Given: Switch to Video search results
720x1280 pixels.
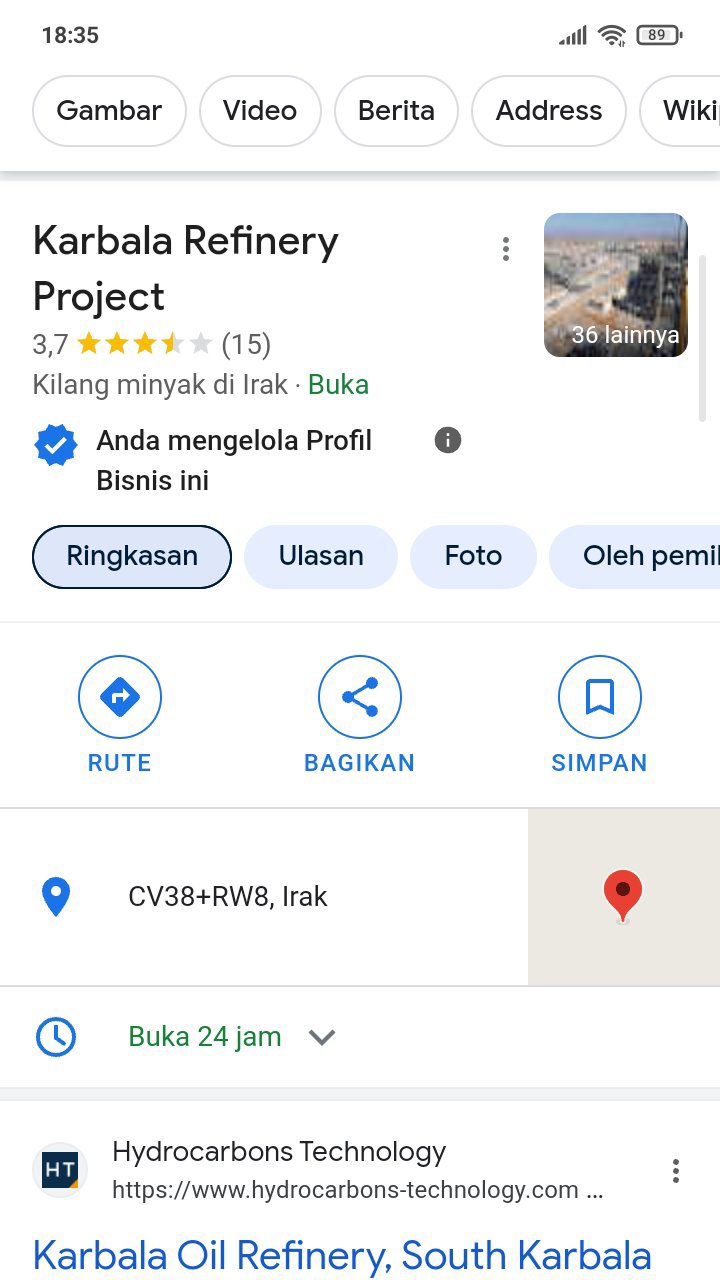Looking at the screenshot, I should (260, 111).
